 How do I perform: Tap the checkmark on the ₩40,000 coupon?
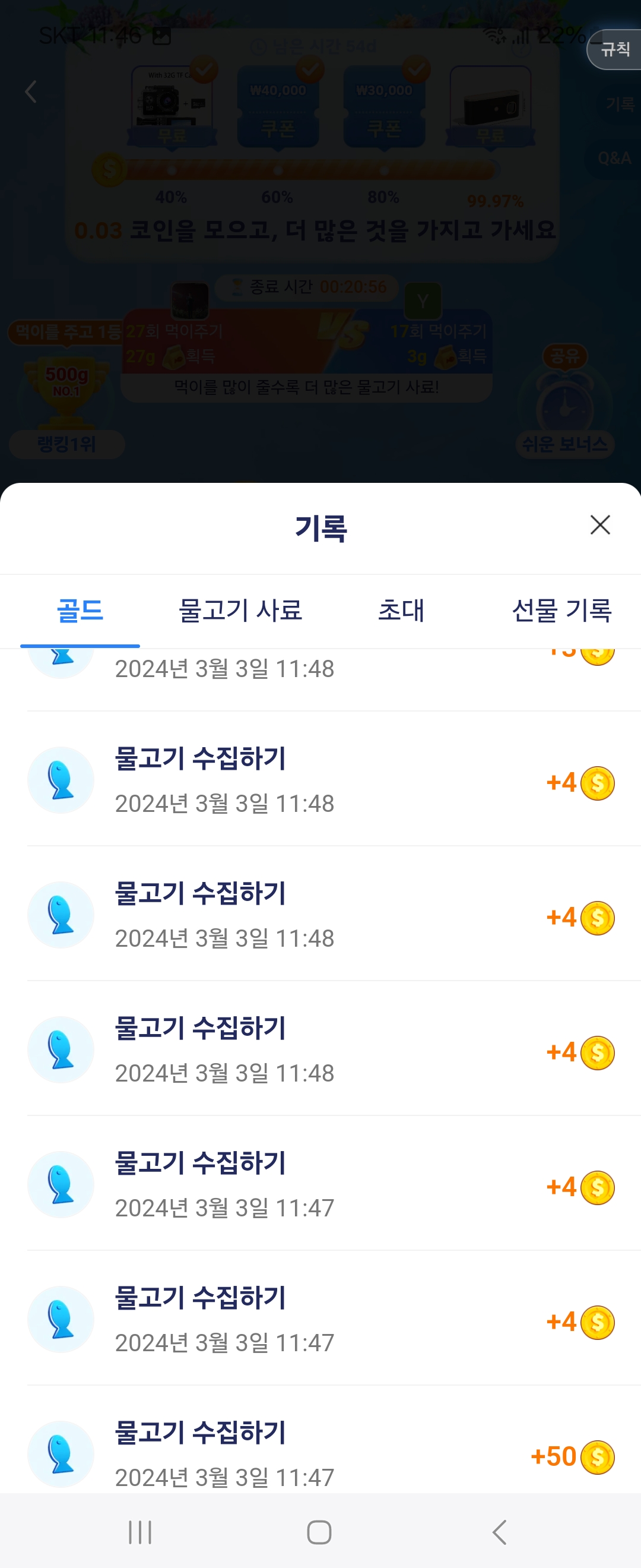[x=310, y=70]
